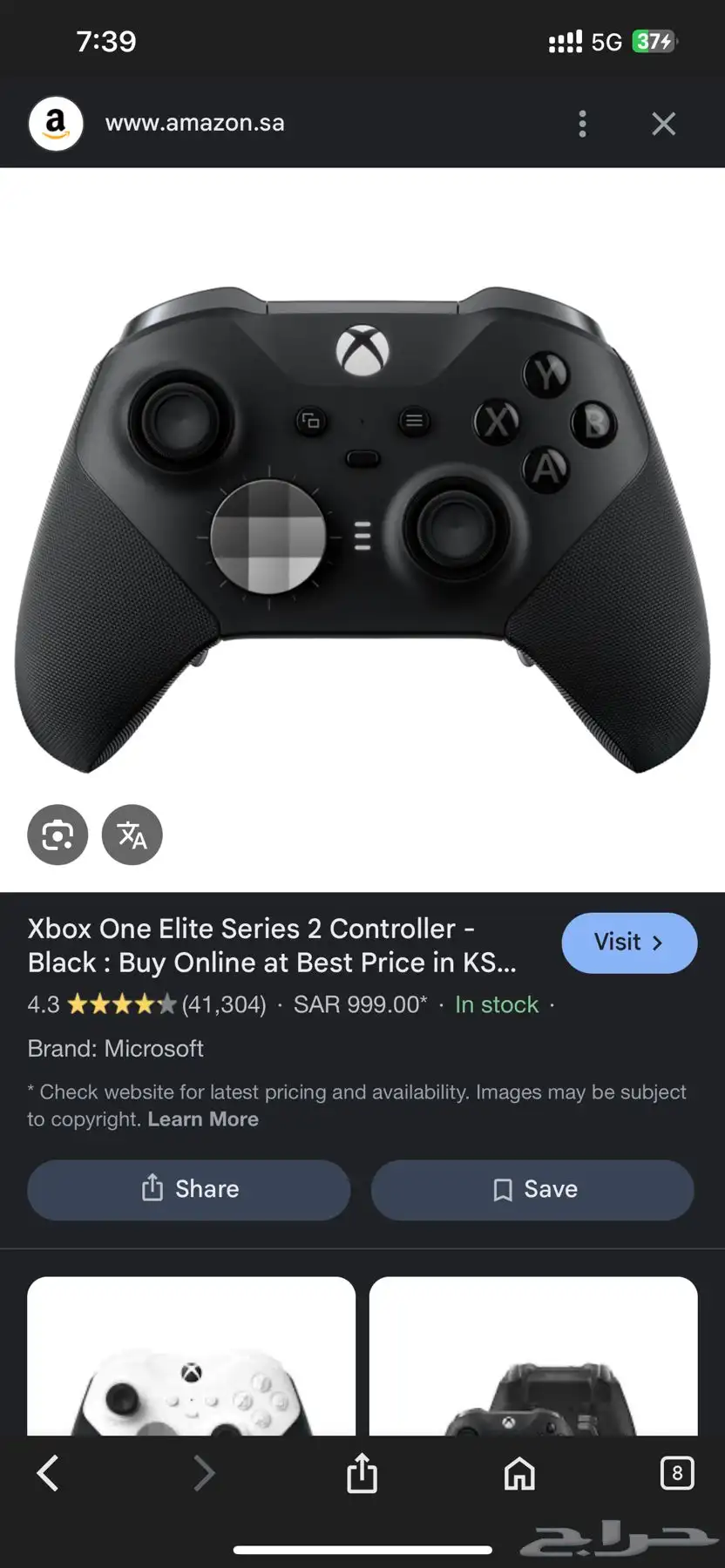Open the tab switcher showing 8 tabs
Screen dimensions: 725x1568
[677, 1473]
